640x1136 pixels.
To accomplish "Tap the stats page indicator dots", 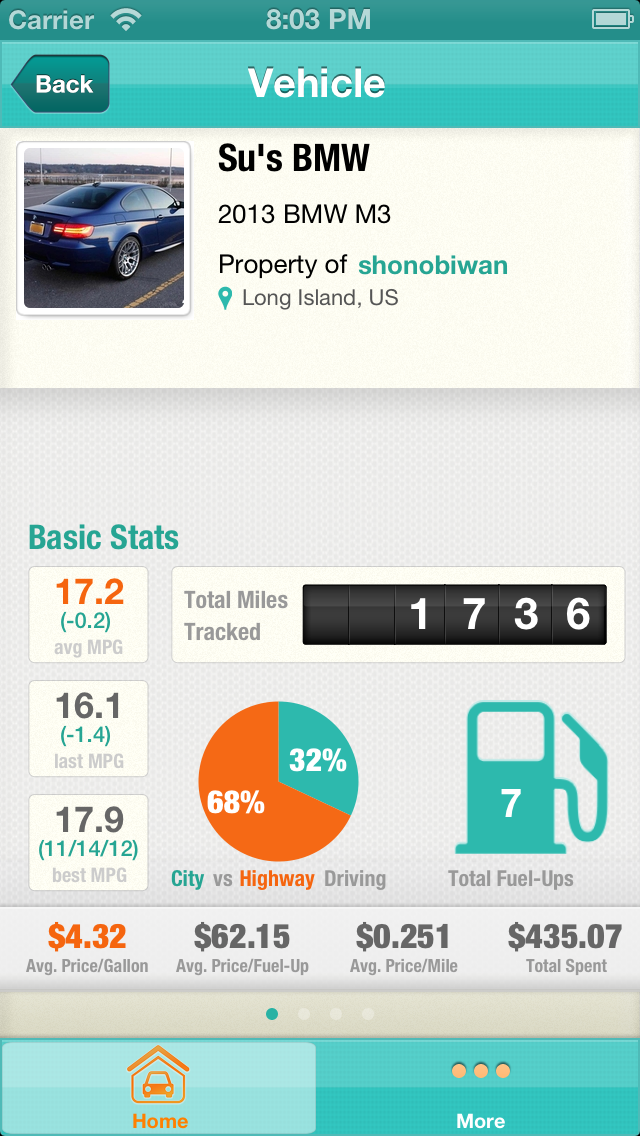I will (x=320, y=1014).
